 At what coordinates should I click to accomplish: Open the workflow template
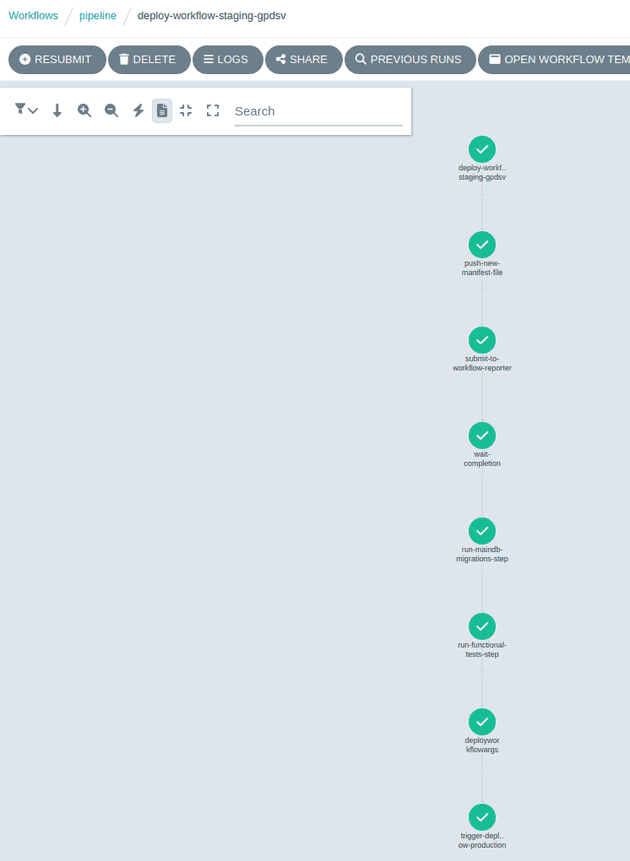pos(555,60)
